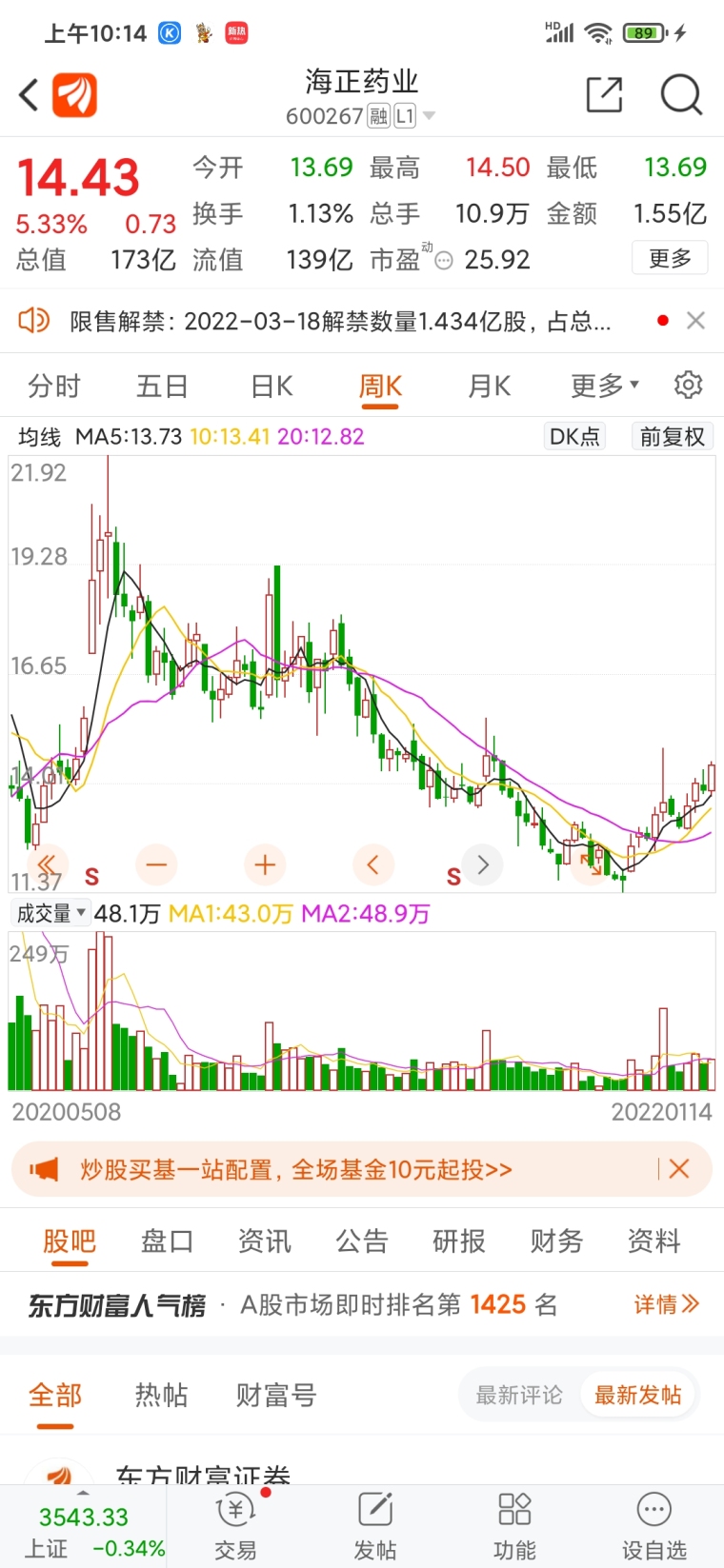Viewport: 724px width, 1568px height.
Task: Dismiss the 限售解禁 notice
Action: click(695, 321)
